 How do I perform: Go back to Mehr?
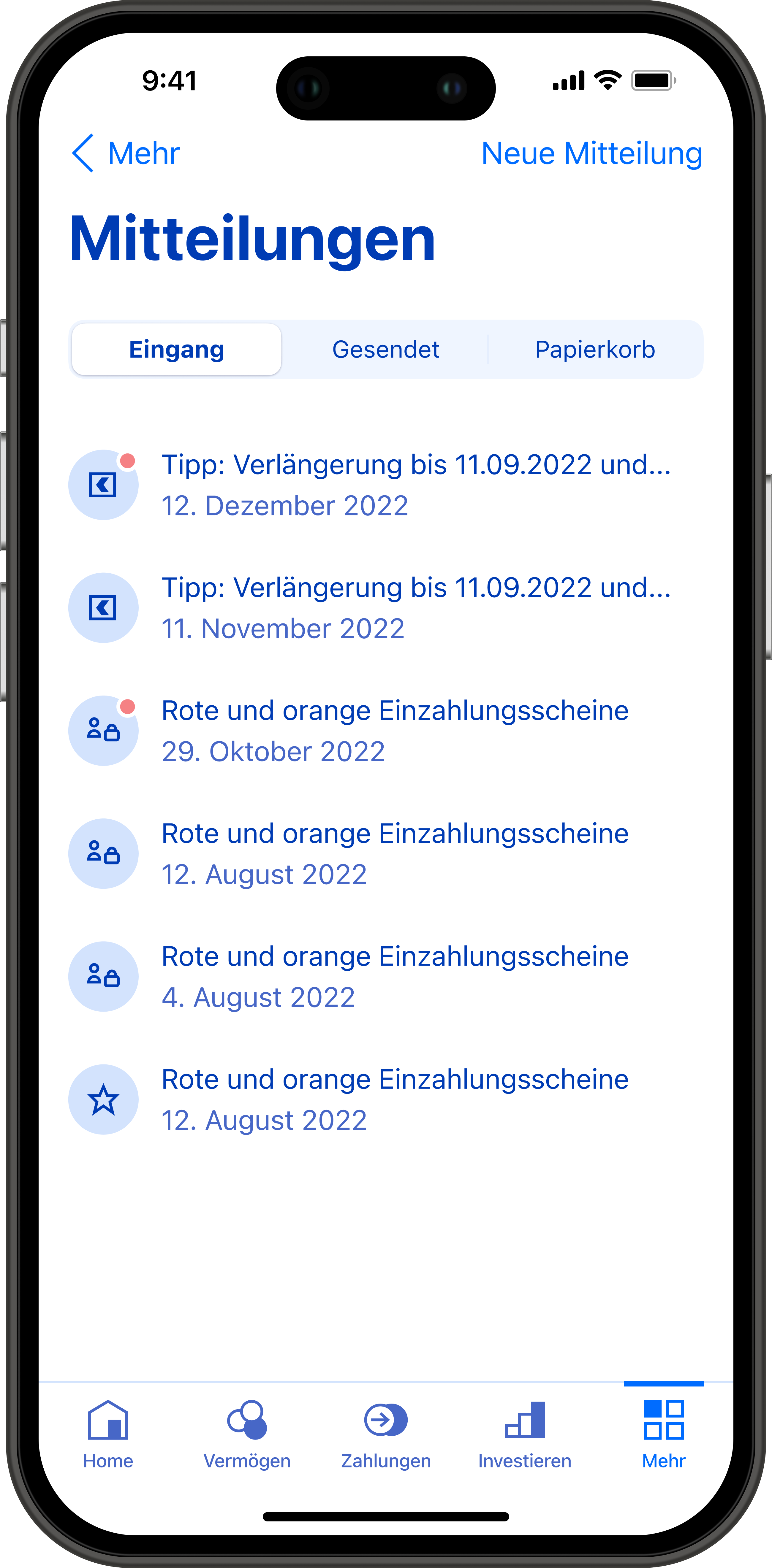point(125,153)
